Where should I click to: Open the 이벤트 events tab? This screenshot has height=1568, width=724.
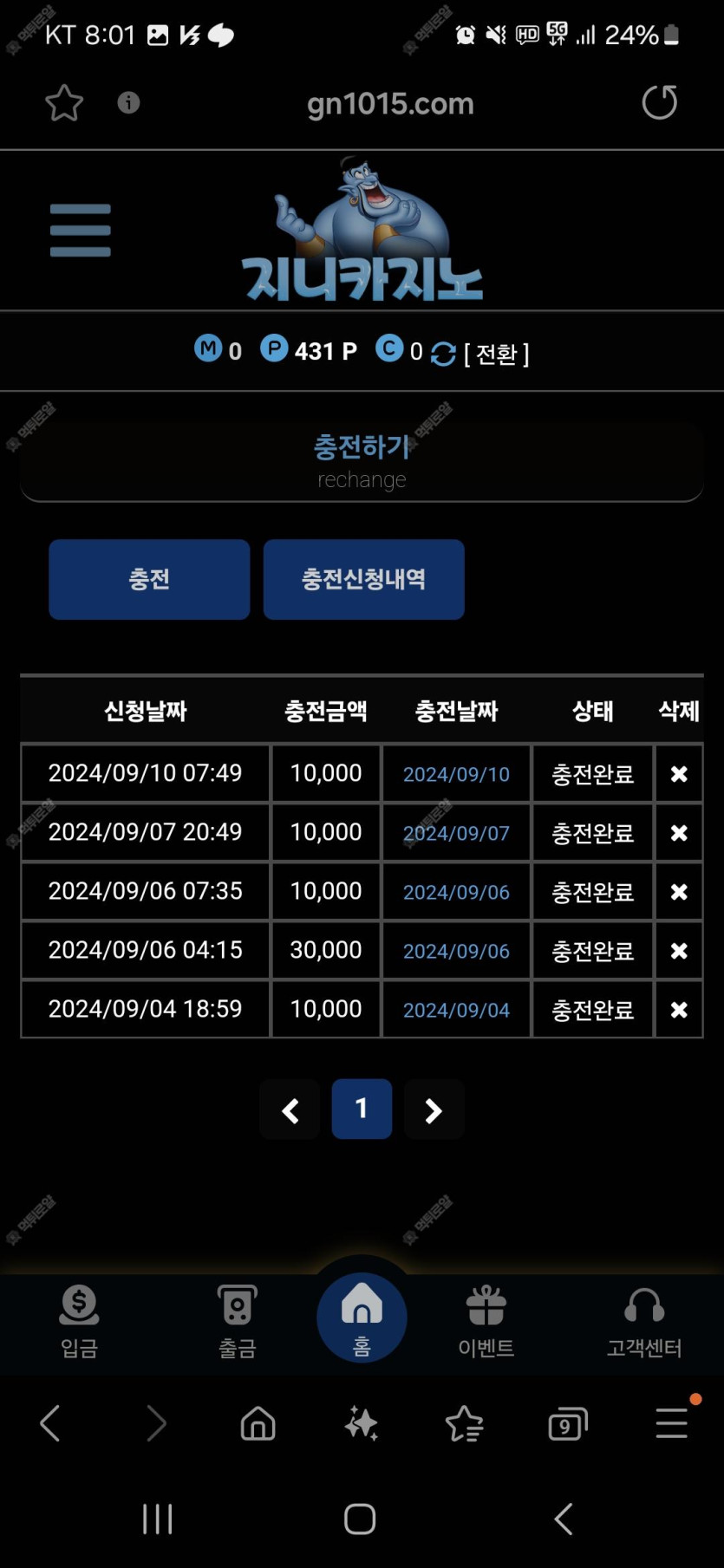(486, 1321)
